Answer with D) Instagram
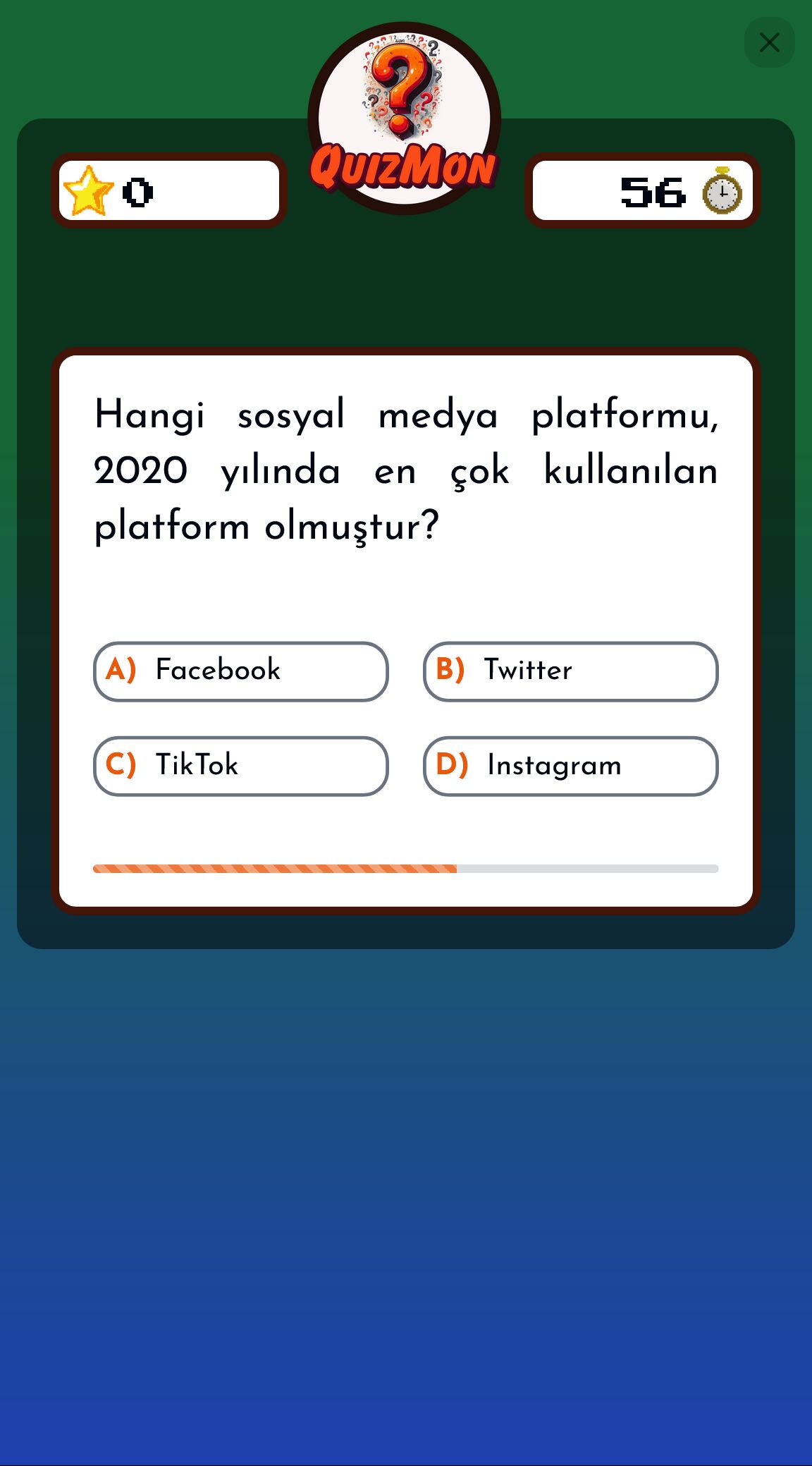The image size is (812, 1466). (x=570, y=766)
